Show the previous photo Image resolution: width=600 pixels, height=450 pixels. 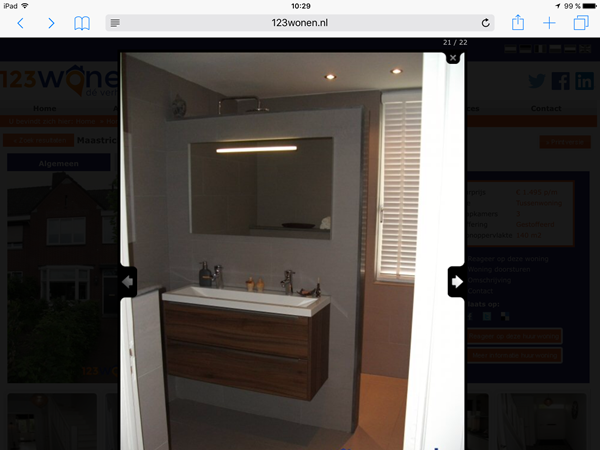point(128,282)
